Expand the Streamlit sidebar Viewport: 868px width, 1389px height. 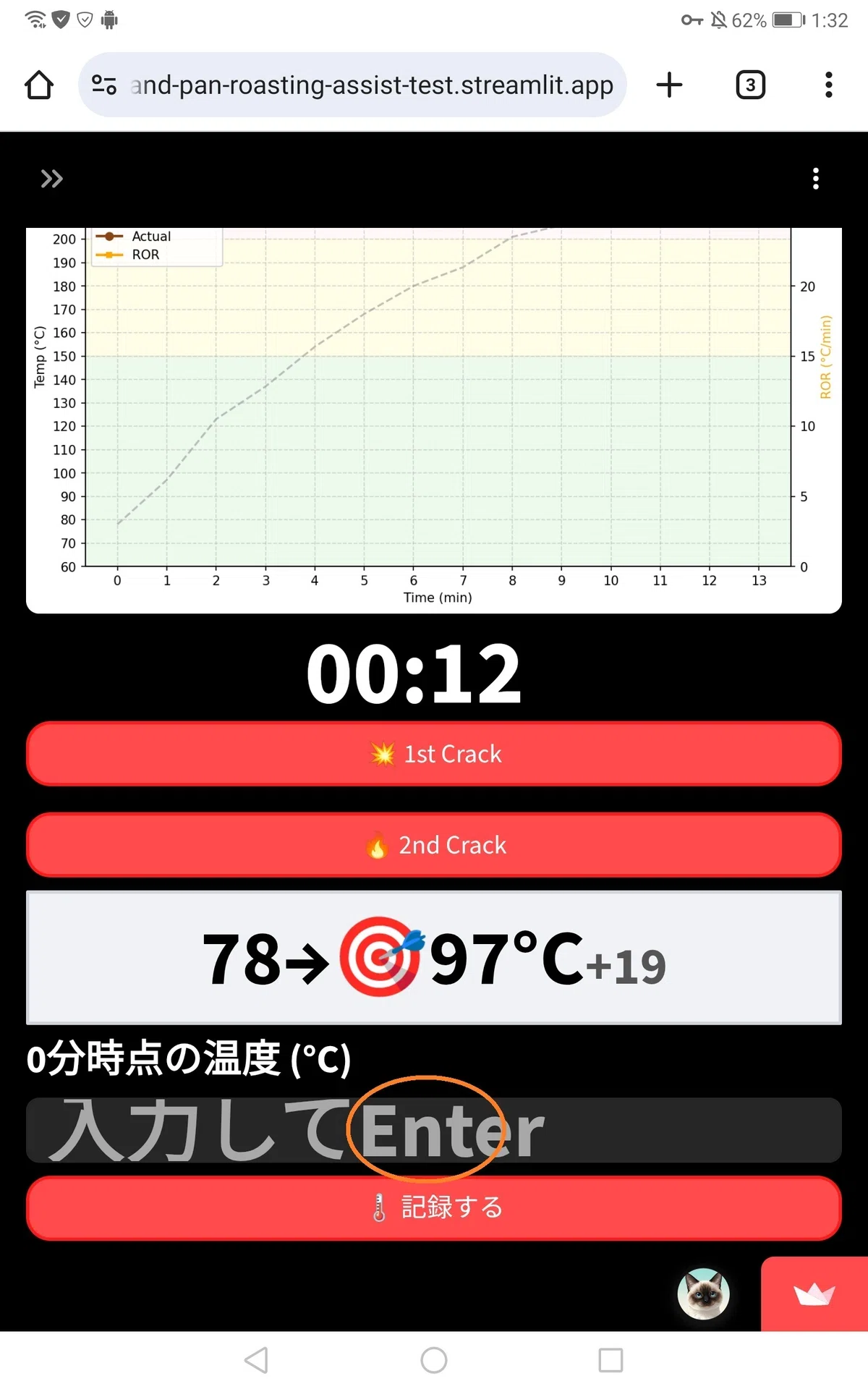coord(51,179)
